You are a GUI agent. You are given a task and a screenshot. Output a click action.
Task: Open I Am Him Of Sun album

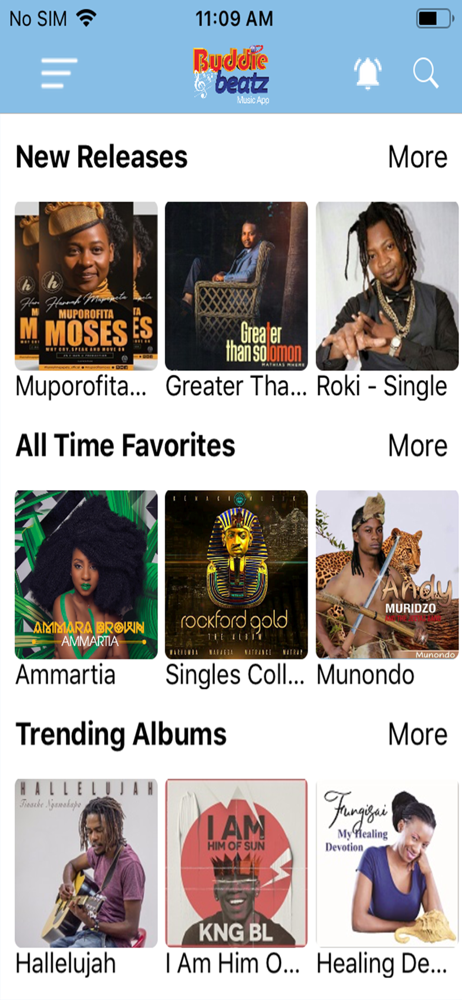[x=237, y=863]
